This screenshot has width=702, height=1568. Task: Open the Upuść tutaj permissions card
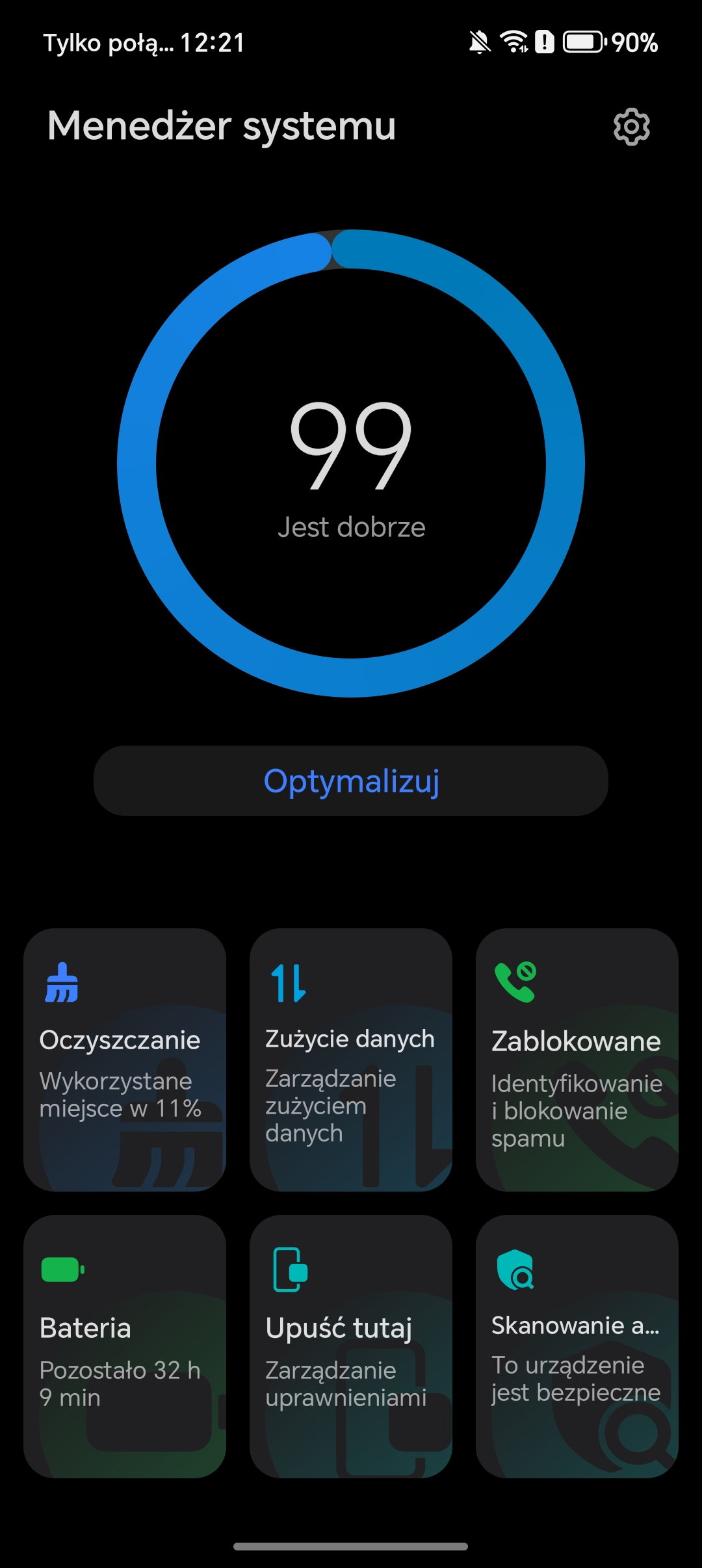(x=351, y=1346)
